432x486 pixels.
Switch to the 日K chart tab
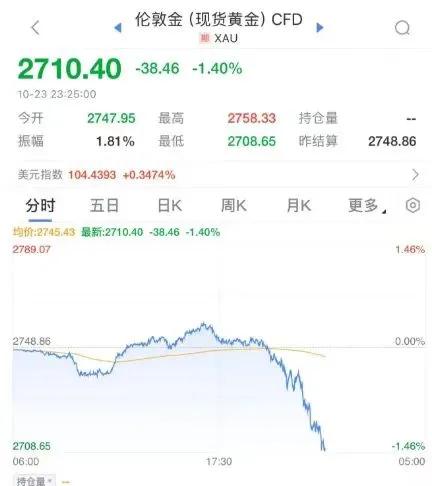point(170,206)
